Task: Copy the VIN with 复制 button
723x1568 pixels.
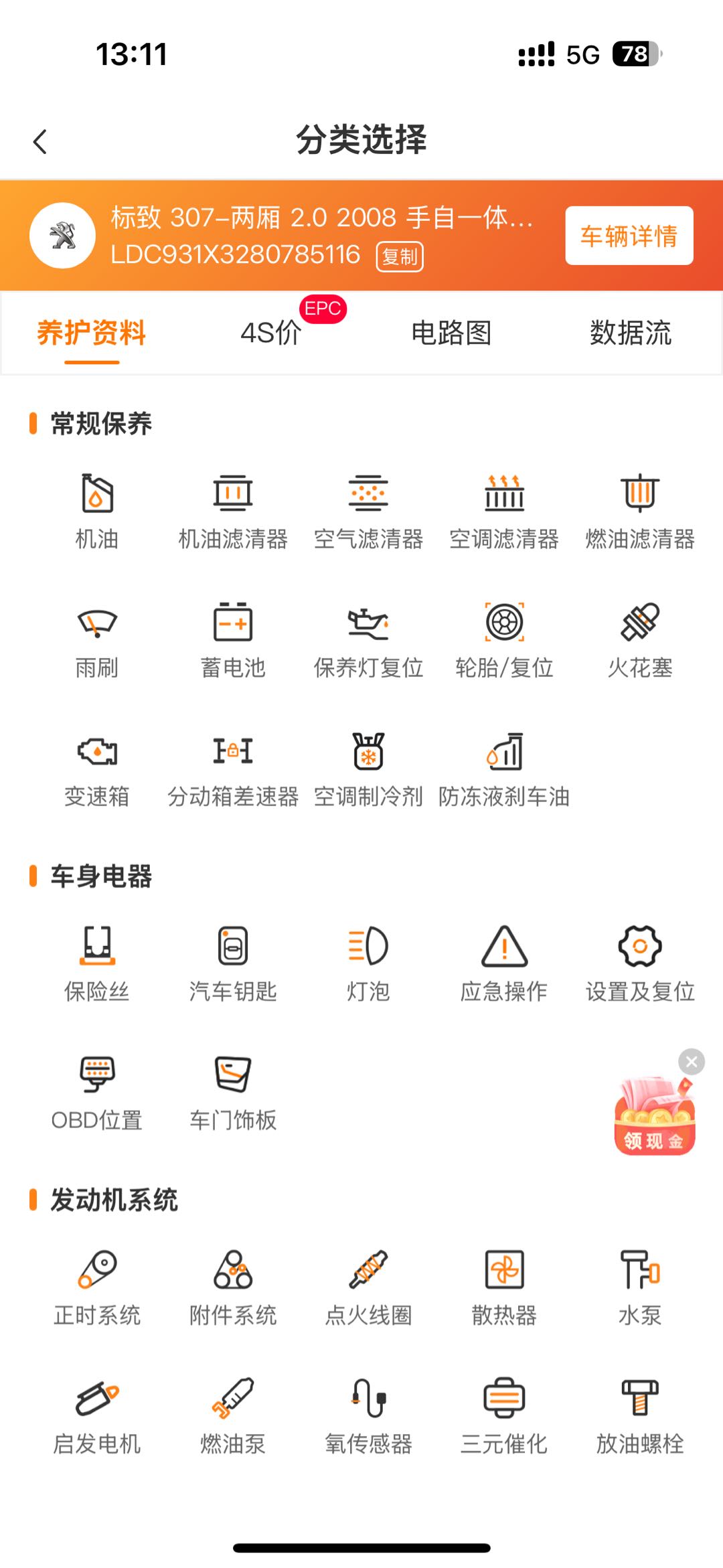Action: coord(400,256)
